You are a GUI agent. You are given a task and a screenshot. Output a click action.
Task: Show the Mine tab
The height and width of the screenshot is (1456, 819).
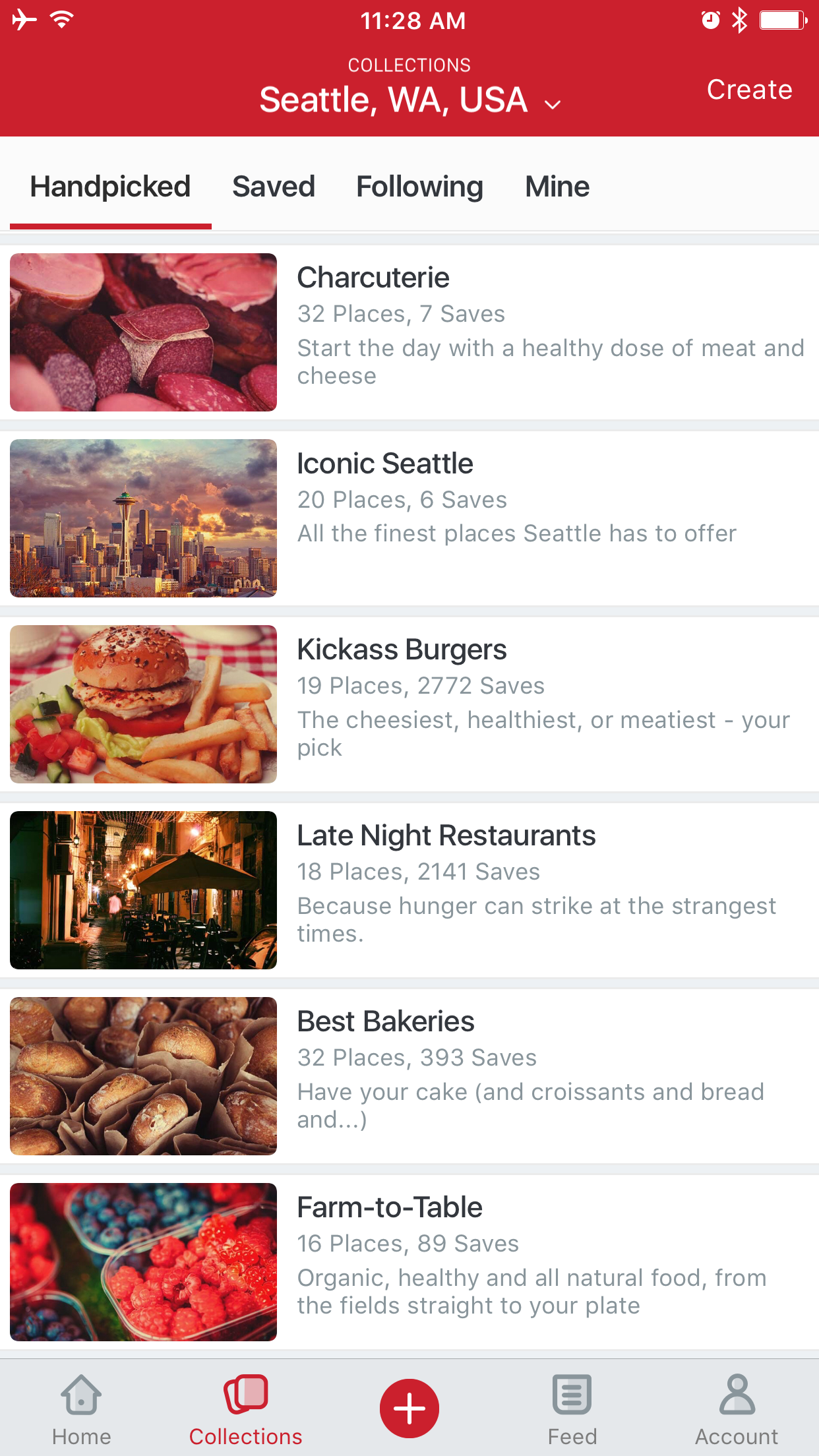click(557, 187)
